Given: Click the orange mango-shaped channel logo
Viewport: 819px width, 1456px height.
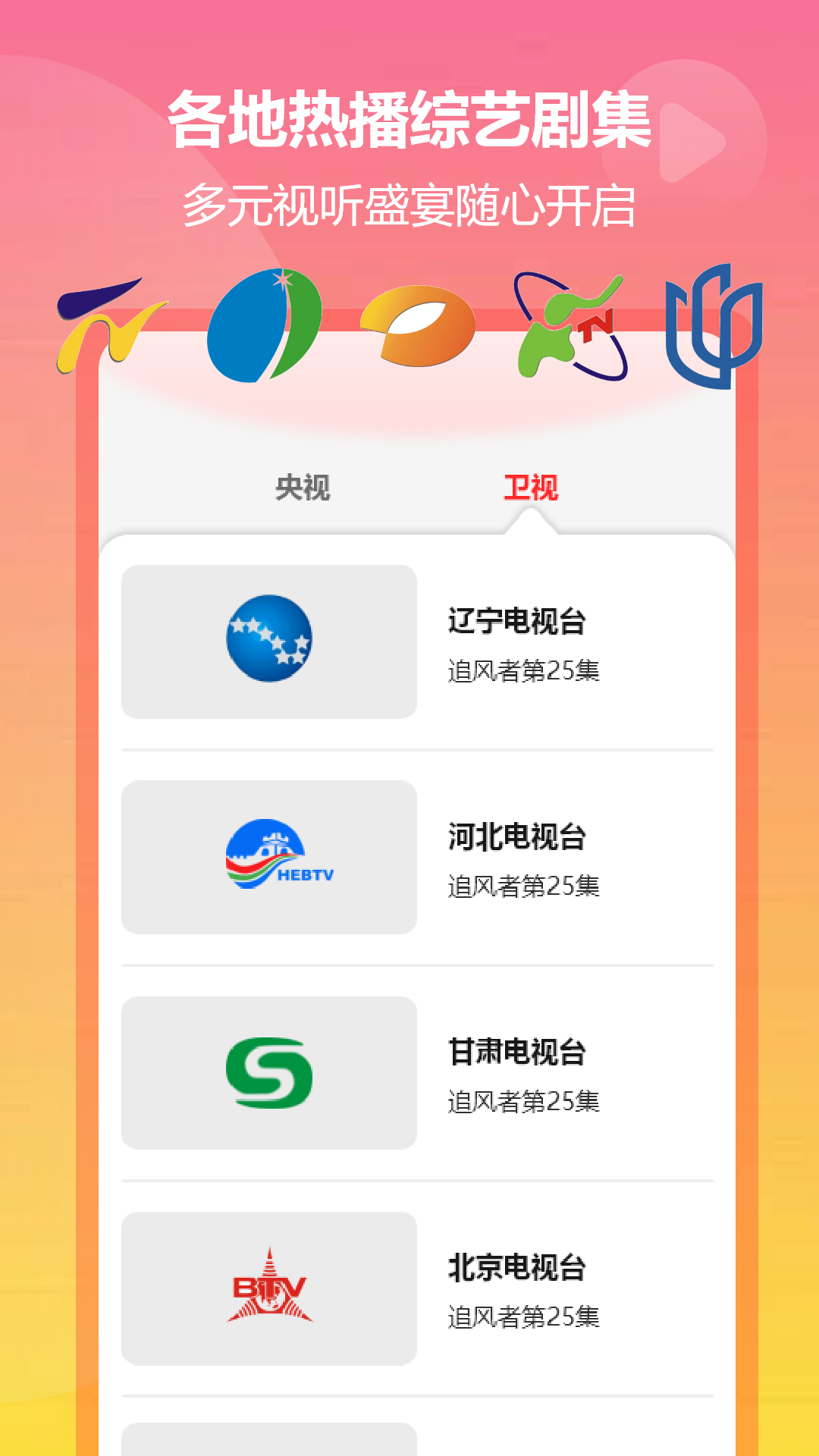Looking at the screenshot, I should pyautogui.click(x=421, y=326).
